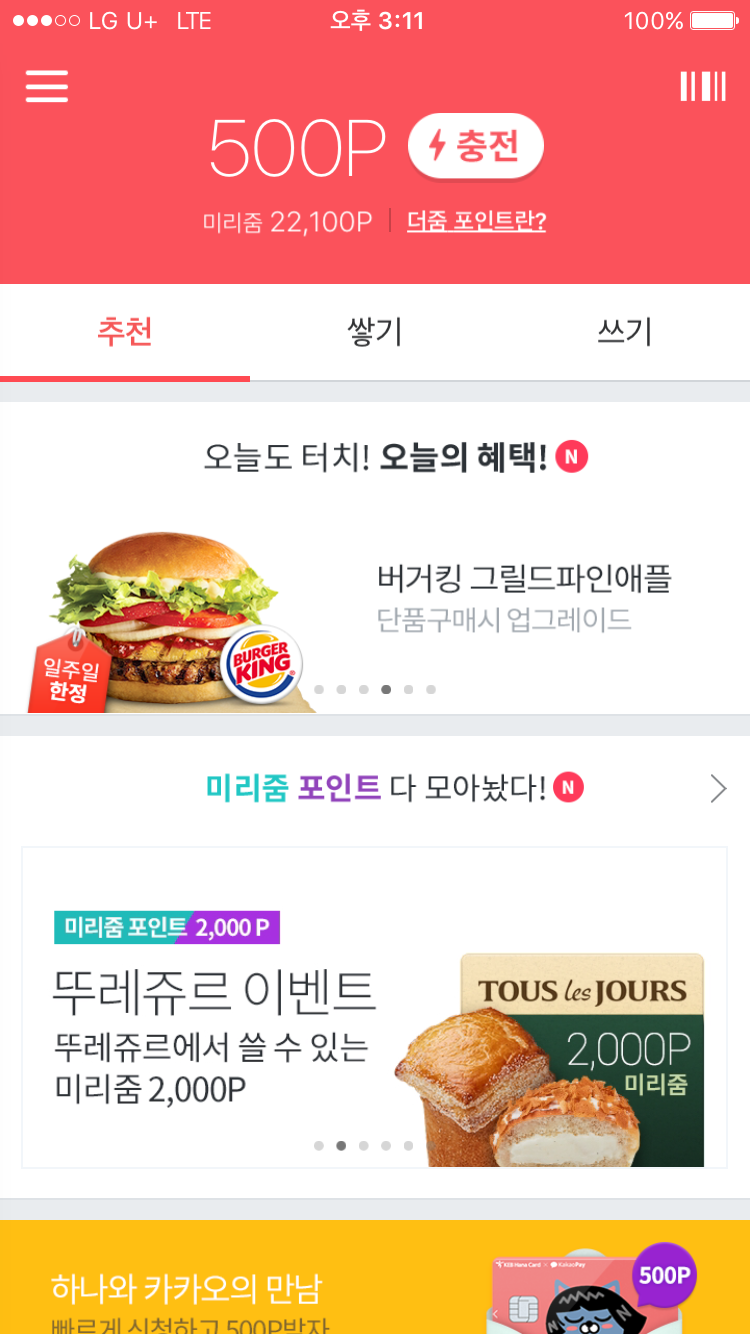Expand 미리줌 포인트 section with the chevron
The height and width of the screenshot is (1334, 750).
pyautogui.click(x=718, y=789)
